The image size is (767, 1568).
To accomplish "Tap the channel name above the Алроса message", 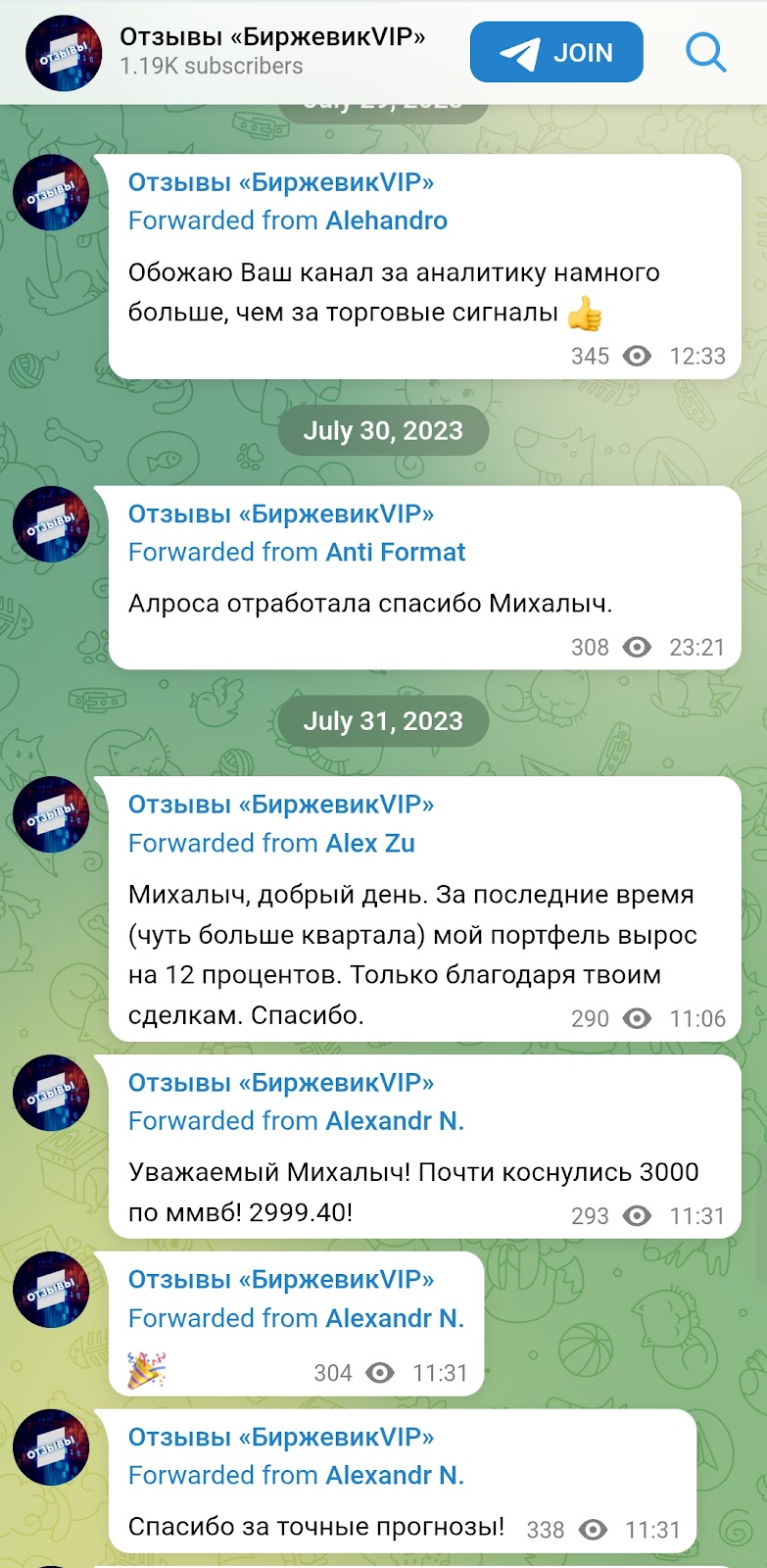I will (x=281, y=514).
